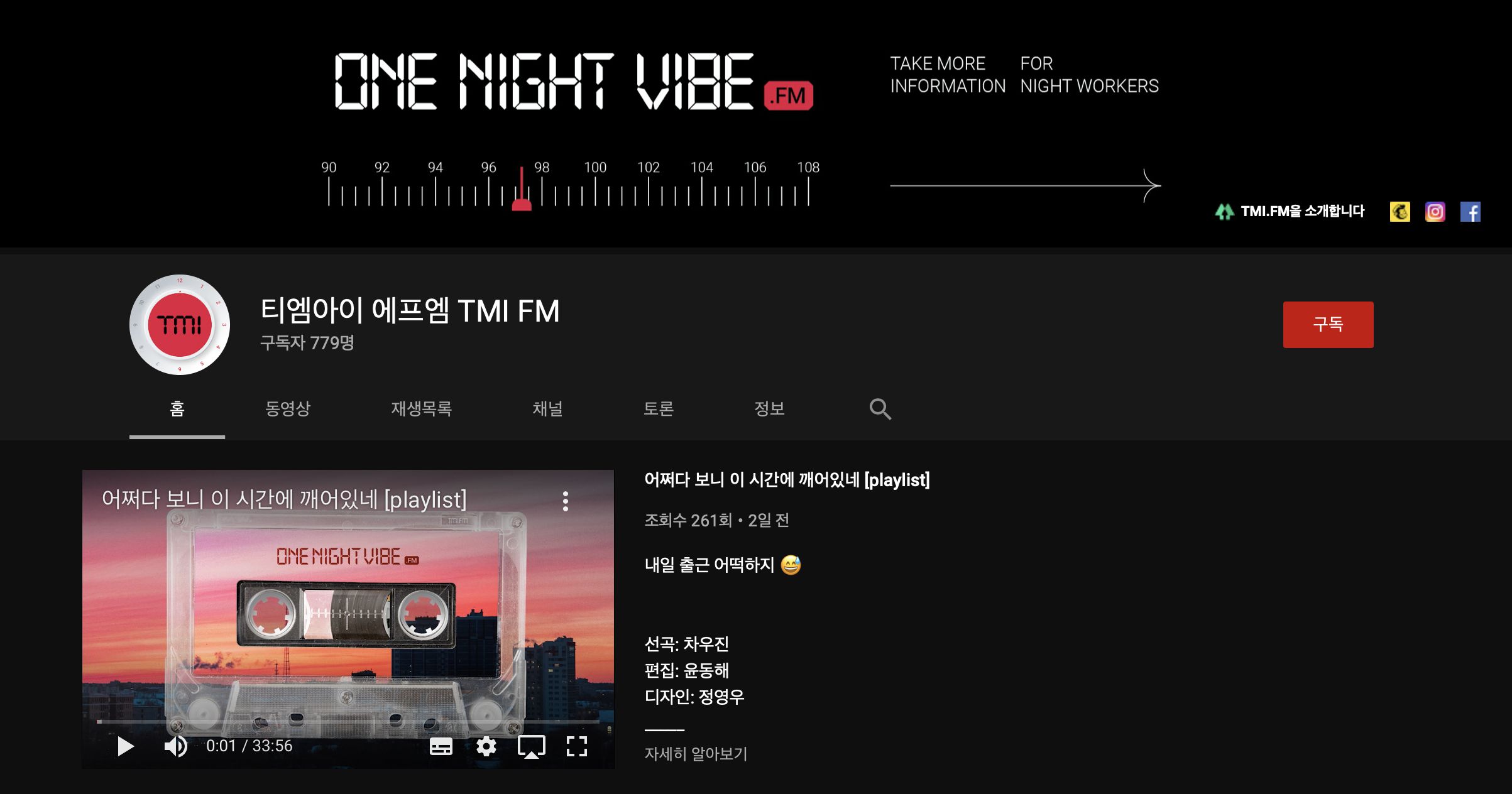This screenshot has width=1512, height=794.
Task: Visit the channel's Instagram page
Action: click(1435, 212)
